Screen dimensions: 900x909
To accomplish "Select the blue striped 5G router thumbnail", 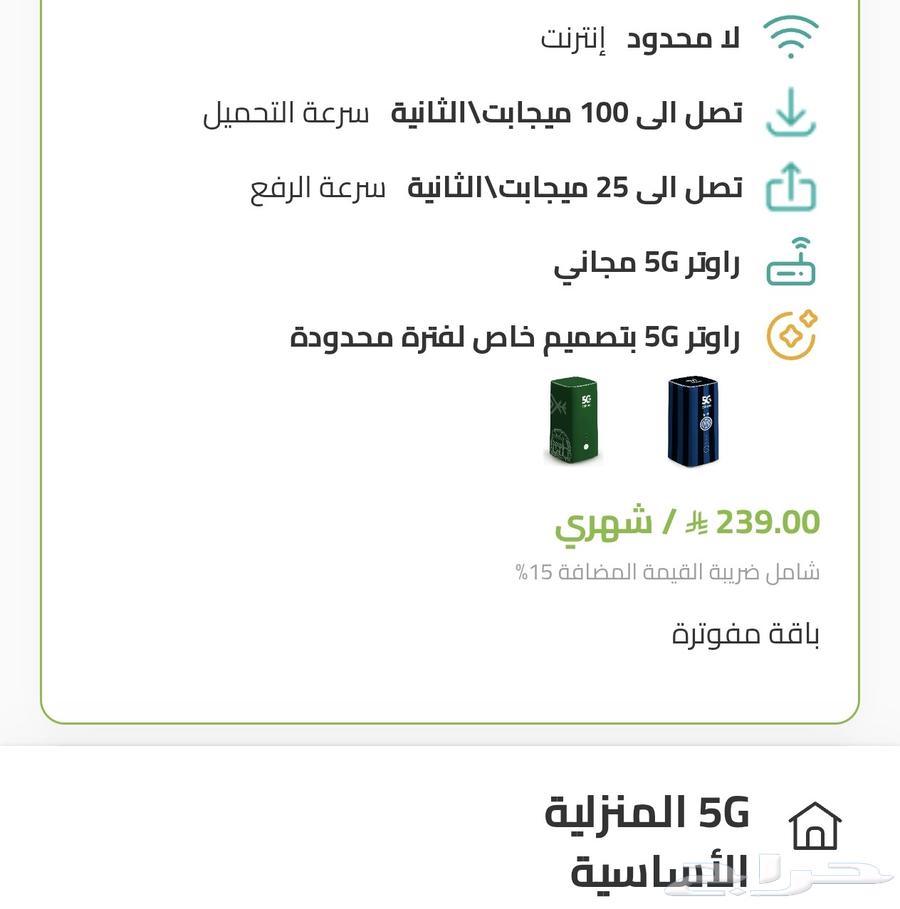I will [x=693, y=422].
